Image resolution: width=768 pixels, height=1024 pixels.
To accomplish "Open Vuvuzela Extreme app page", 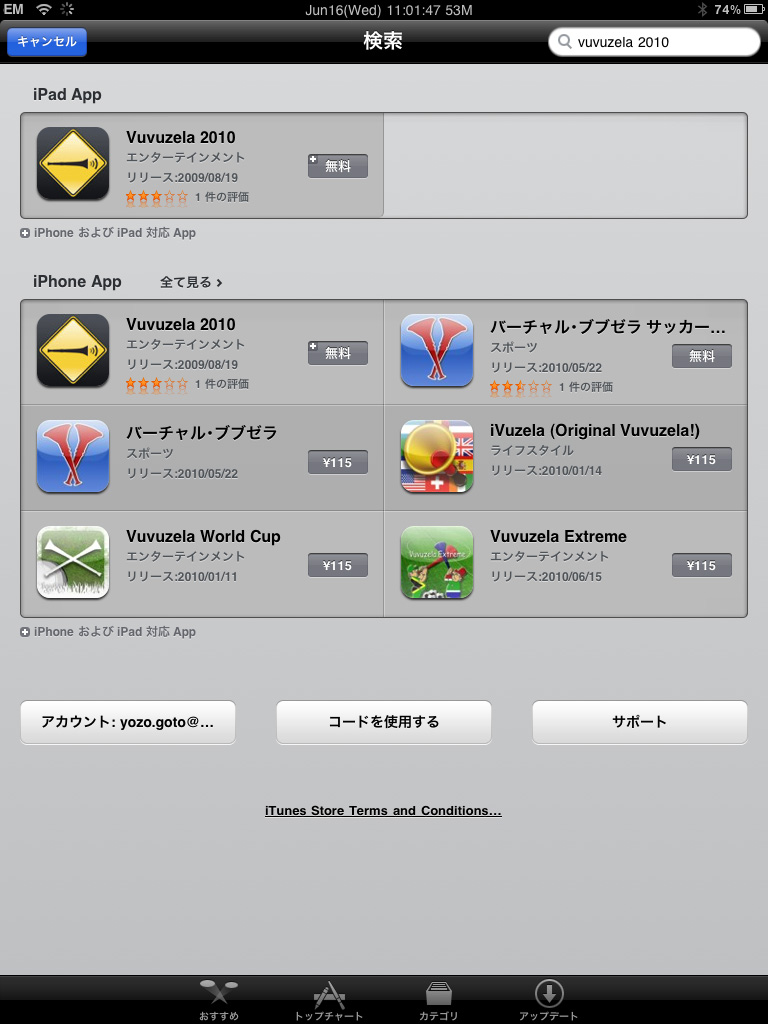I will (x=558, y=537).
